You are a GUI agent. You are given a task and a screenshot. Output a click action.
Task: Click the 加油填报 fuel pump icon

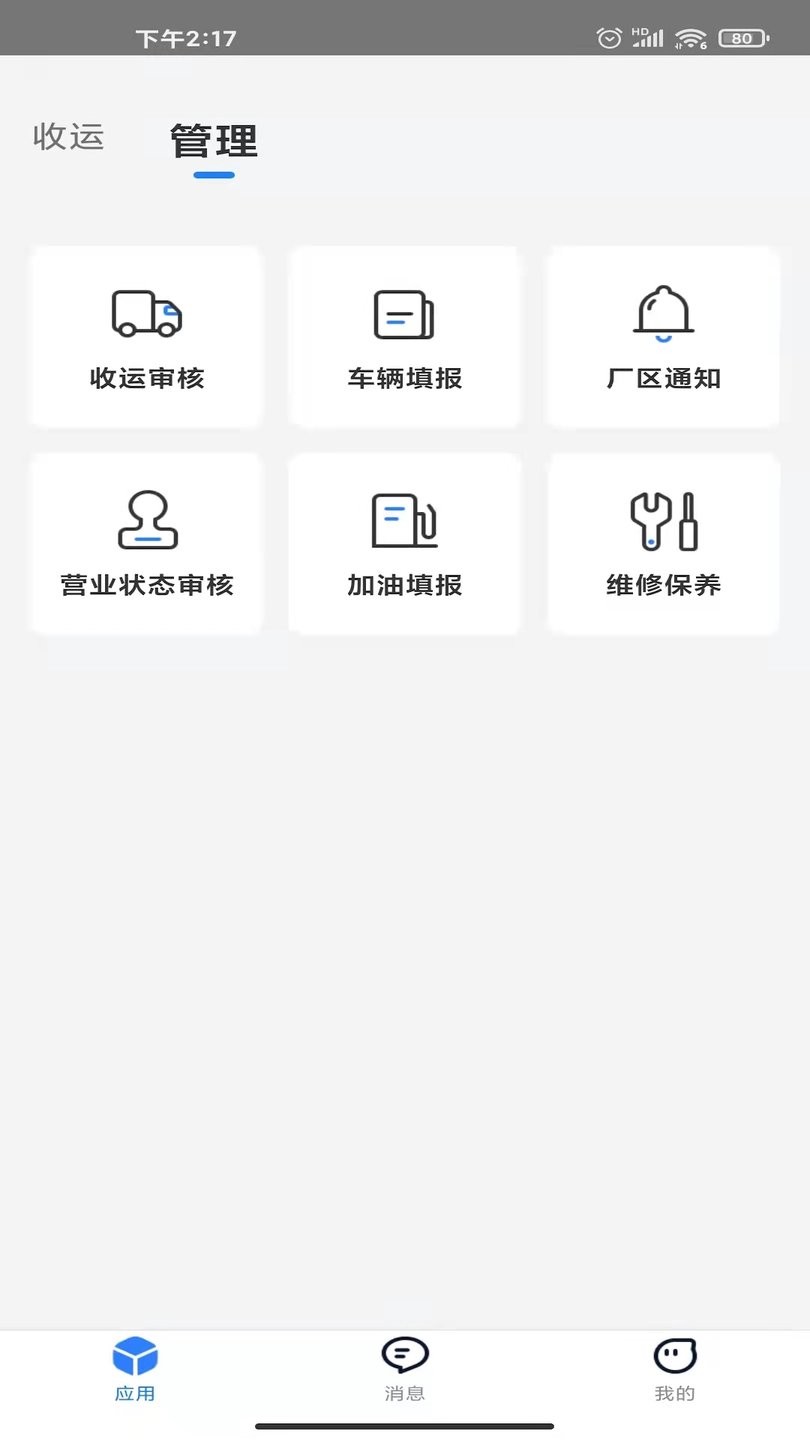click(403, 520)
